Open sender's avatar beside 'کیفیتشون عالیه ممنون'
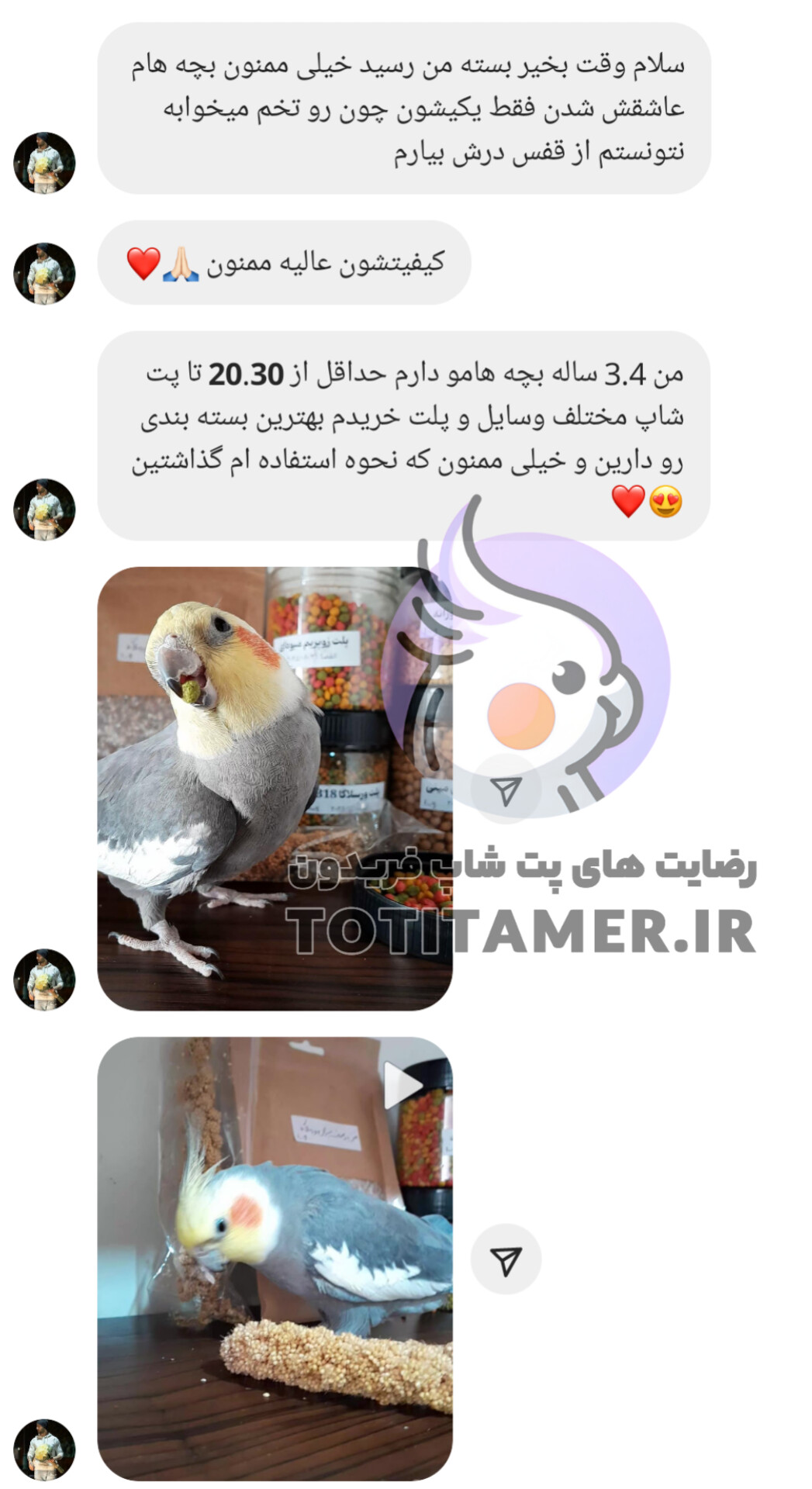This screenshot has height=1489, width=812. (x=44, y=274)
